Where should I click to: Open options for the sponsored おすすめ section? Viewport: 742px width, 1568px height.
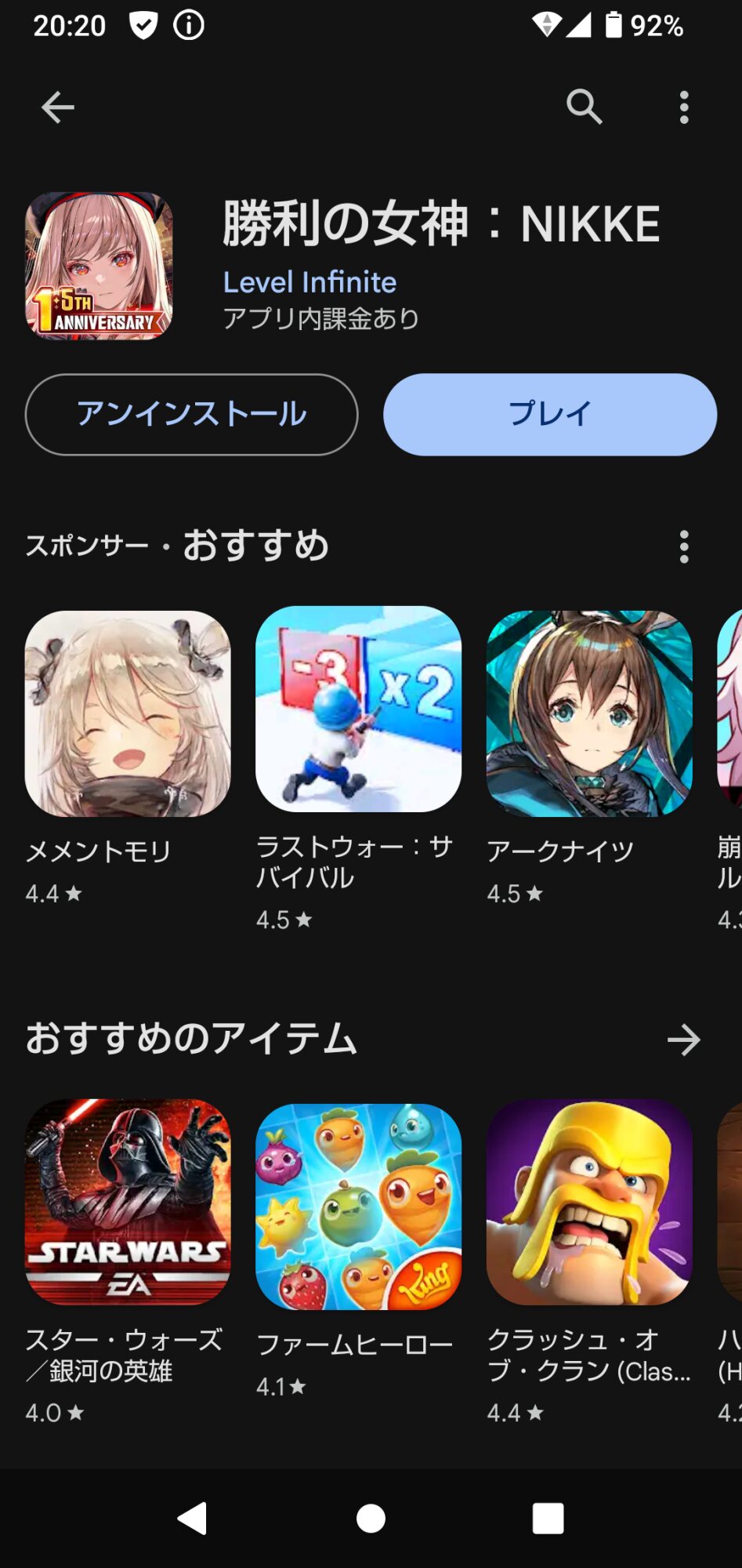pyautogui.click(x=684, y=546)
